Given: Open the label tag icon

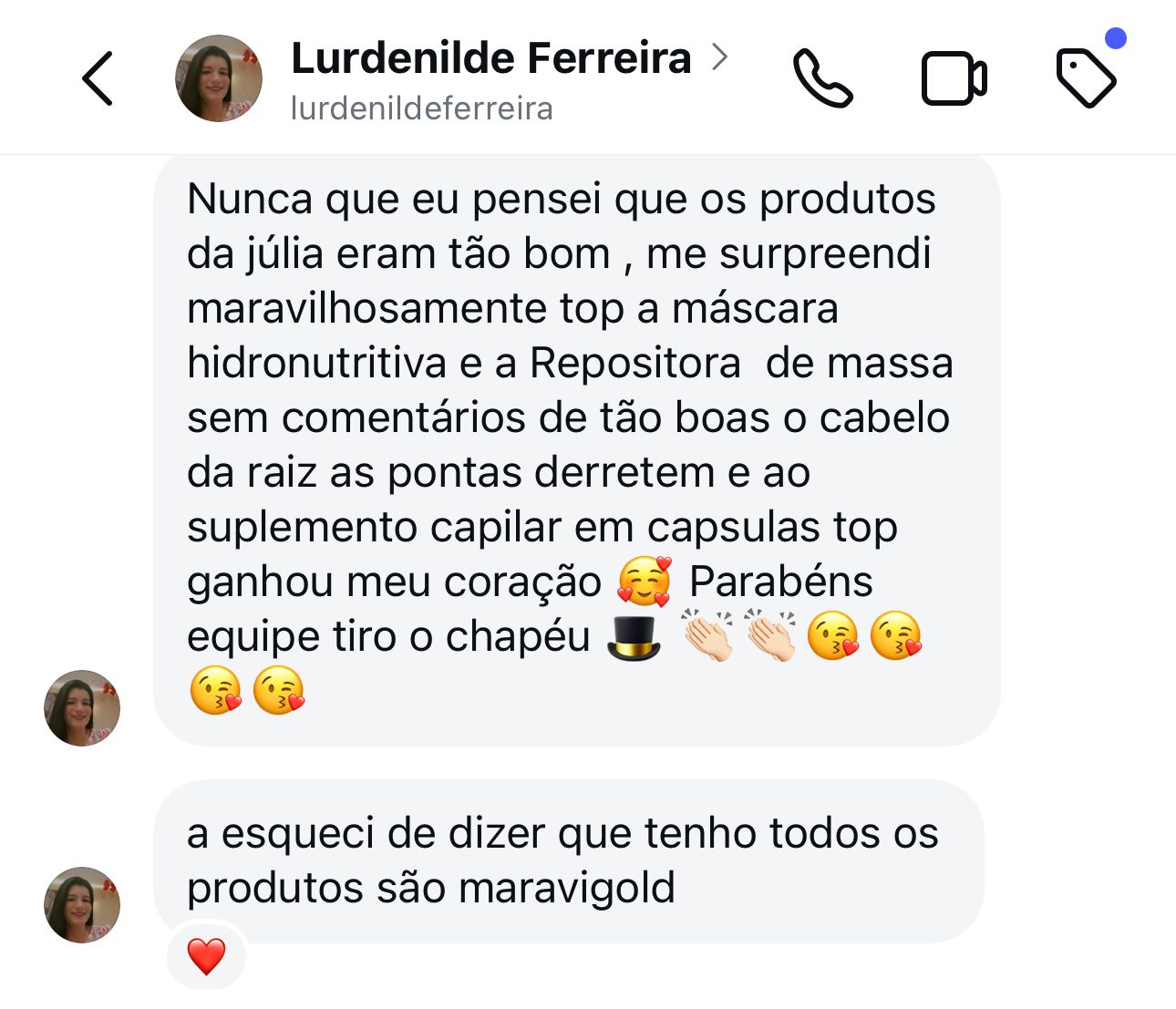Looking at the screenshot, I should [1086, 78].
